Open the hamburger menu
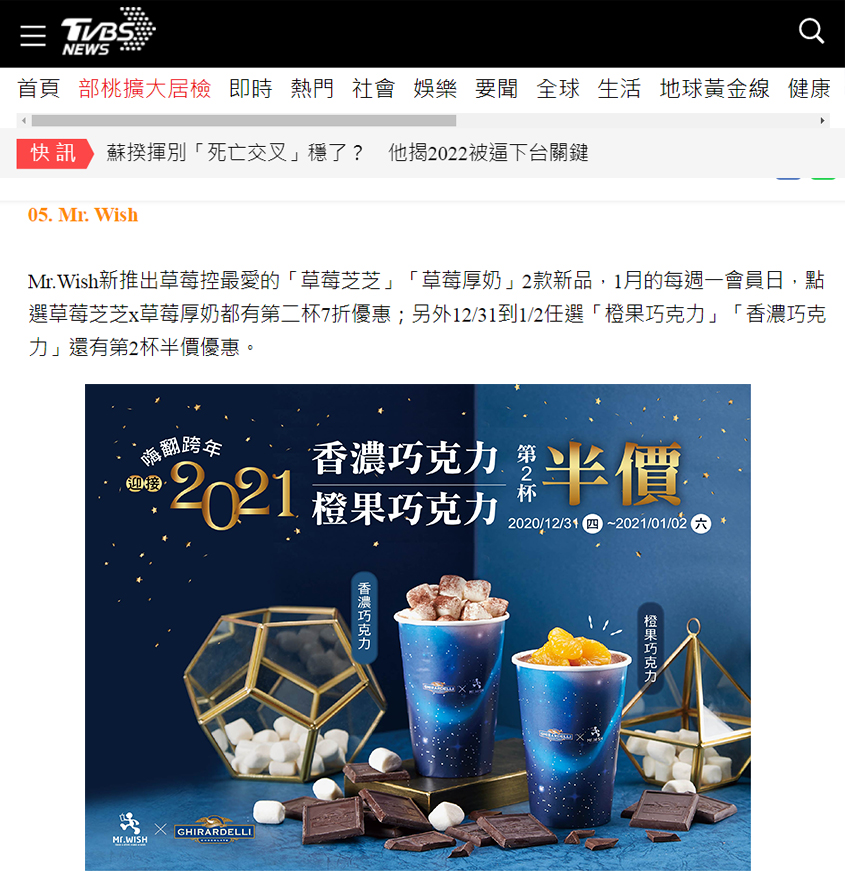Image resolution: width=845 pixels, height=871 pixels. point(33,35)
